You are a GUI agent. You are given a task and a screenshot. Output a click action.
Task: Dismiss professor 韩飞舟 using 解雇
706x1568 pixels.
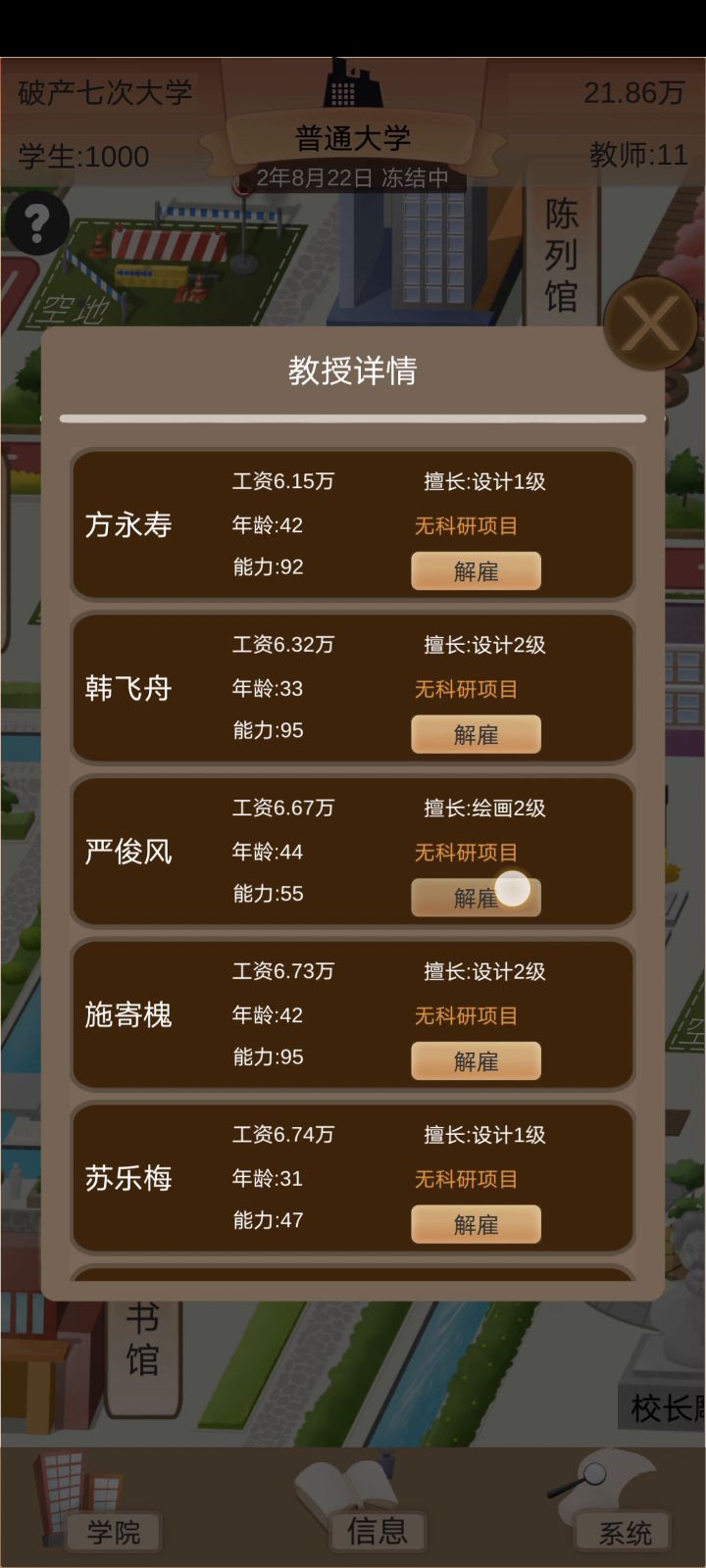476,735
